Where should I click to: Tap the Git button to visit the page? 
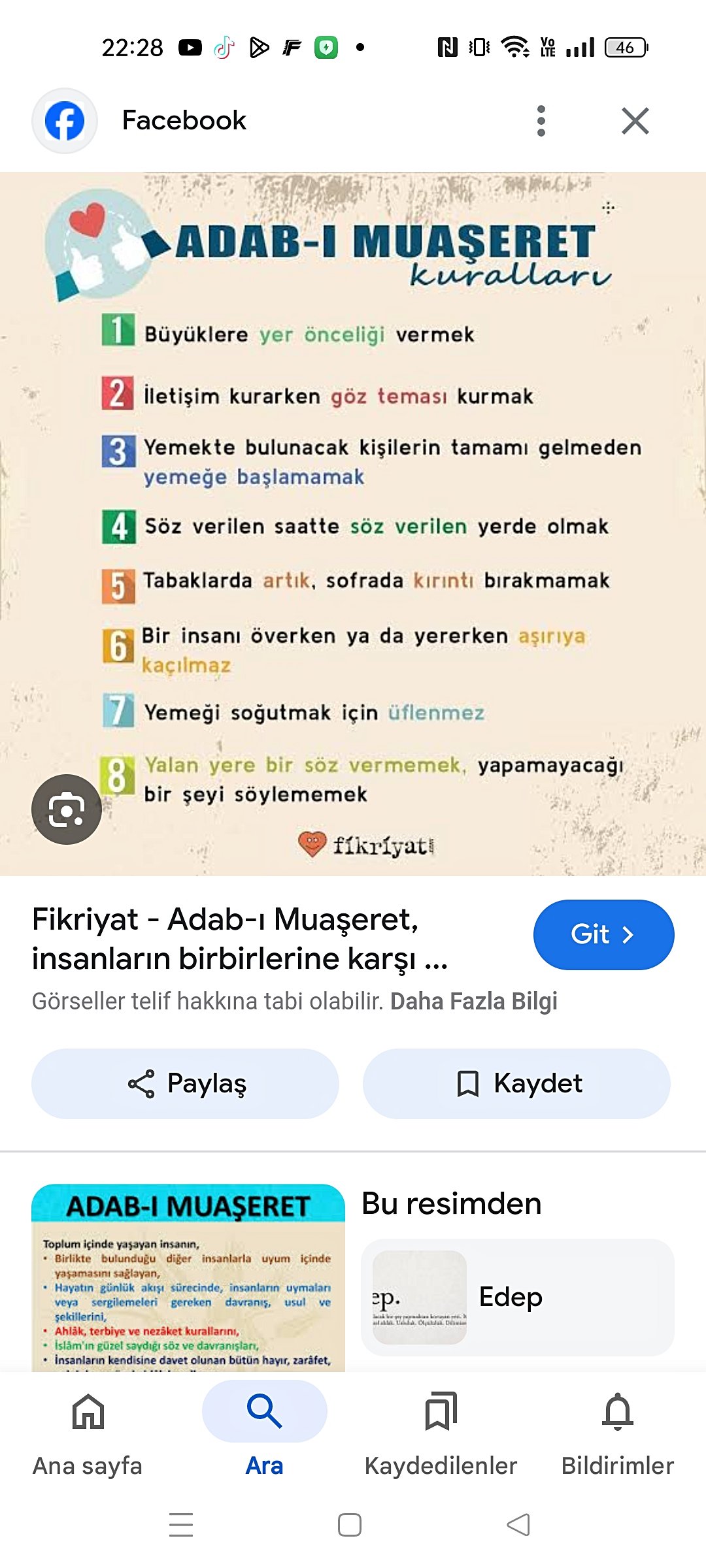[603, 934]
